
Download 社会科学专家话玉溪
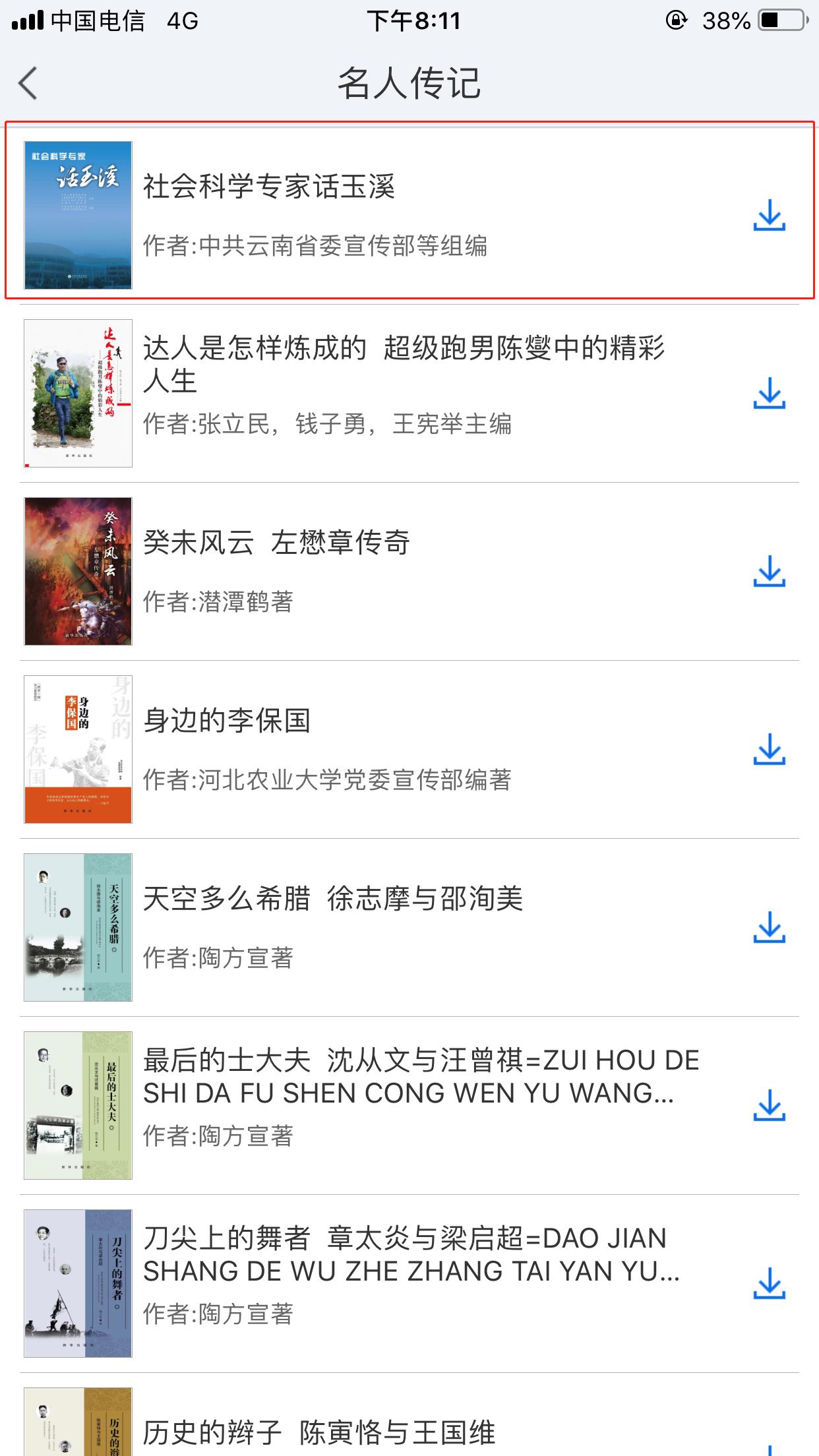coord(769,216)
